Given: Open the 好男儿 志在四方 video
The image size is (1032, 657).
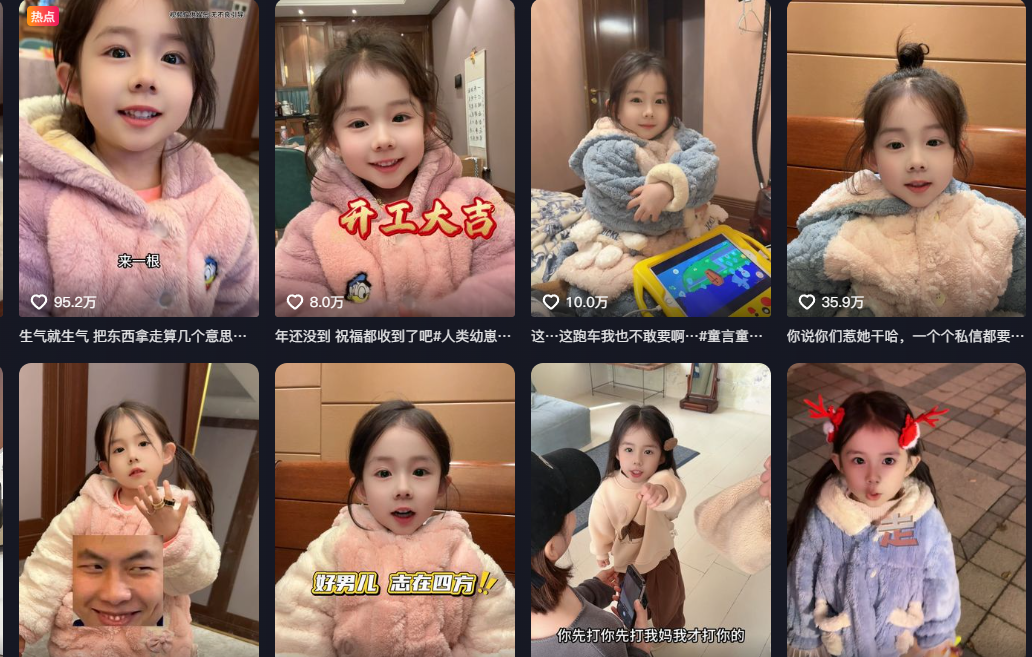Looking at the screenshot, I should coord(395,510).
